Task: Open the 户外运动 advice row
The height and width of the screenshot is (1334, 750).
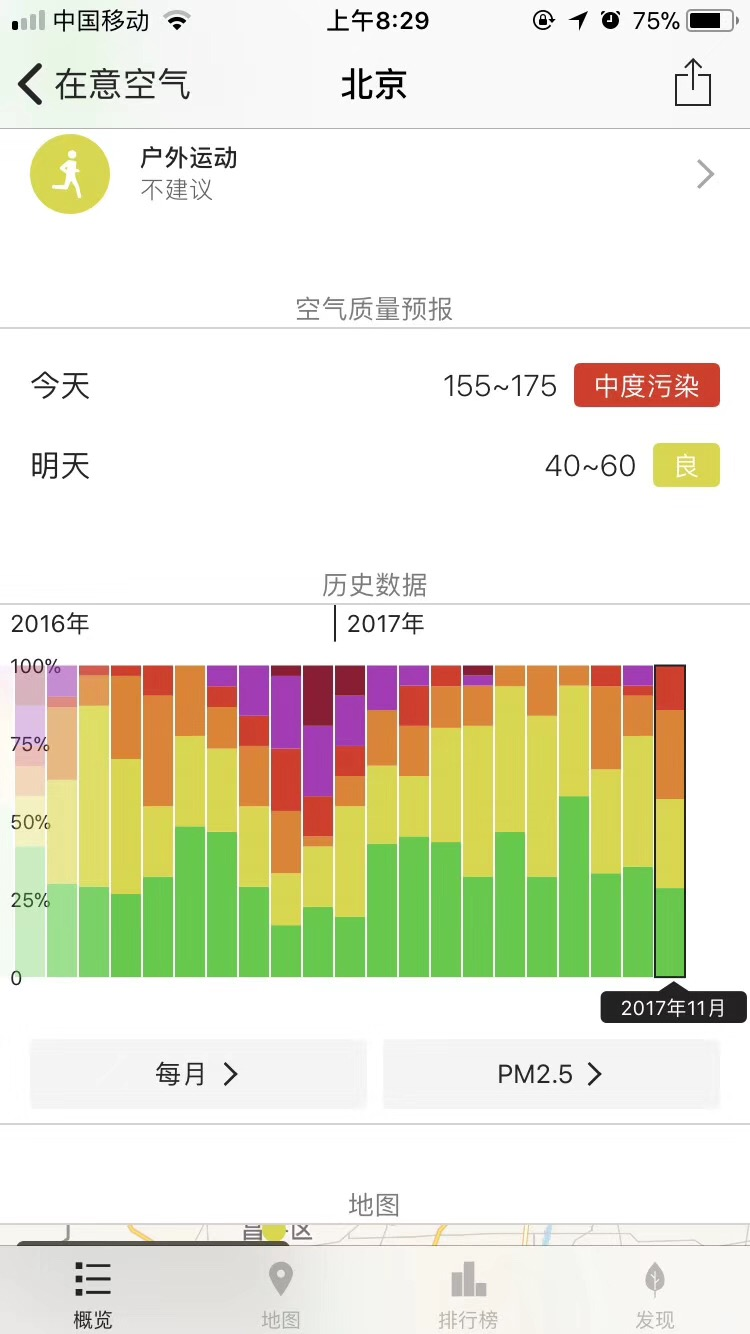Action: point(374,174)
